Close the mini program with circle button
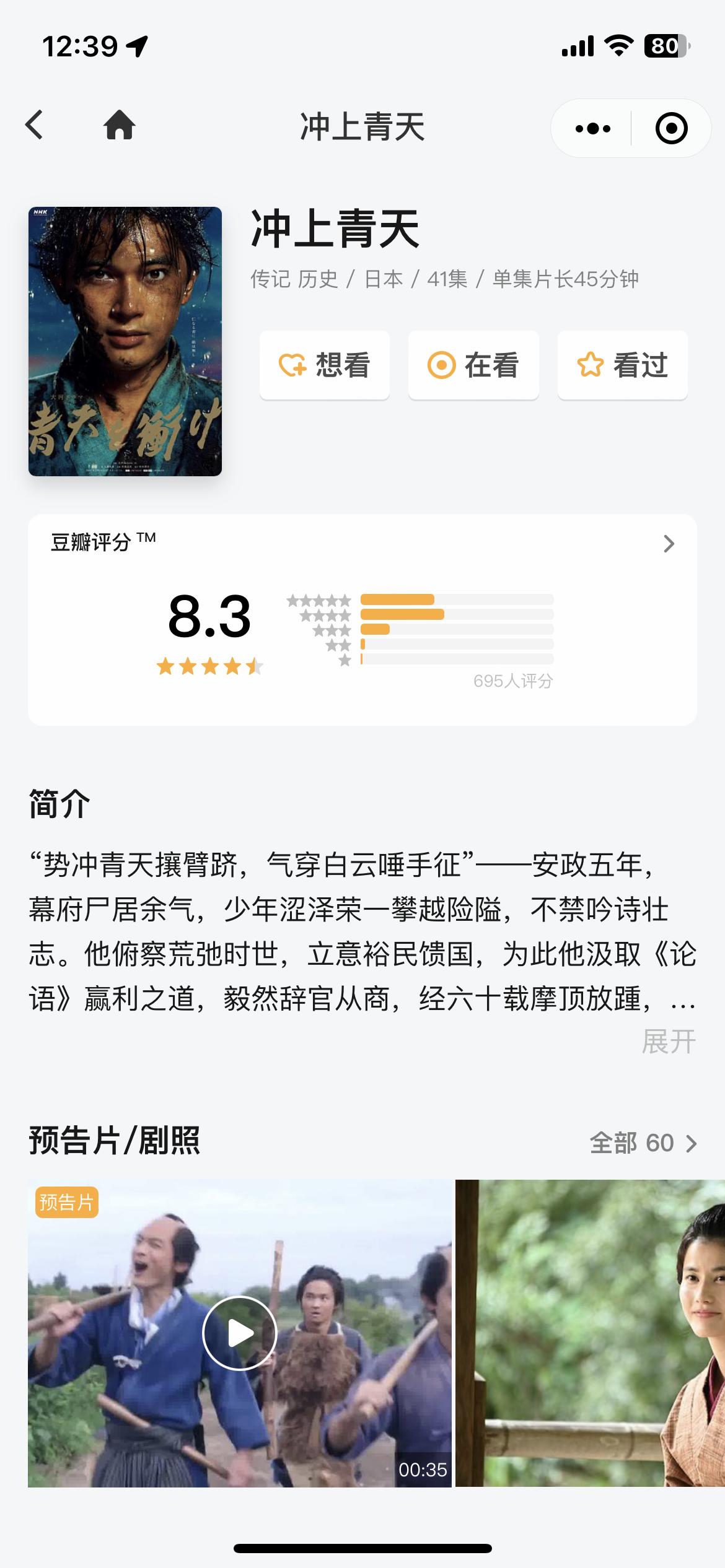The width and height of the screenshot is (725, 1568). [x=671, y=128]
